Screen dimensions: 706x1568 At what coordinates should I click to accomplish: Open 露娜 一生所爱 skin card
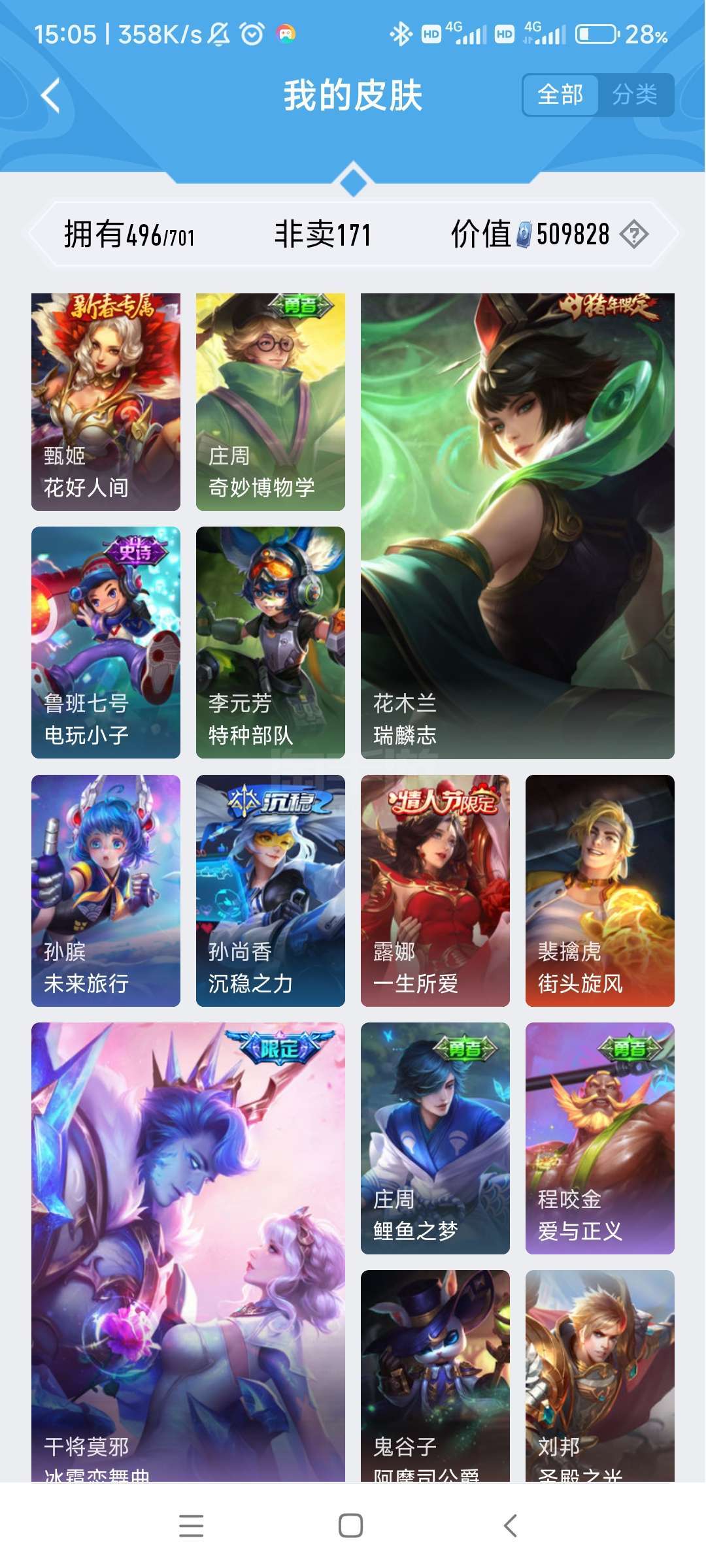coord(435,890)
